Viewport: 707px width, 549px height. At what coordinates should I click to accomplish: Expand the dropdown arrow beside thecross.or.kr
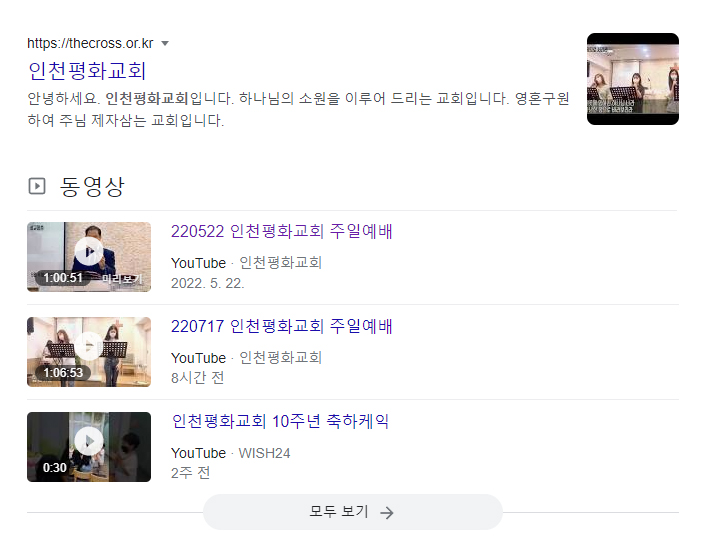(165, 43)
